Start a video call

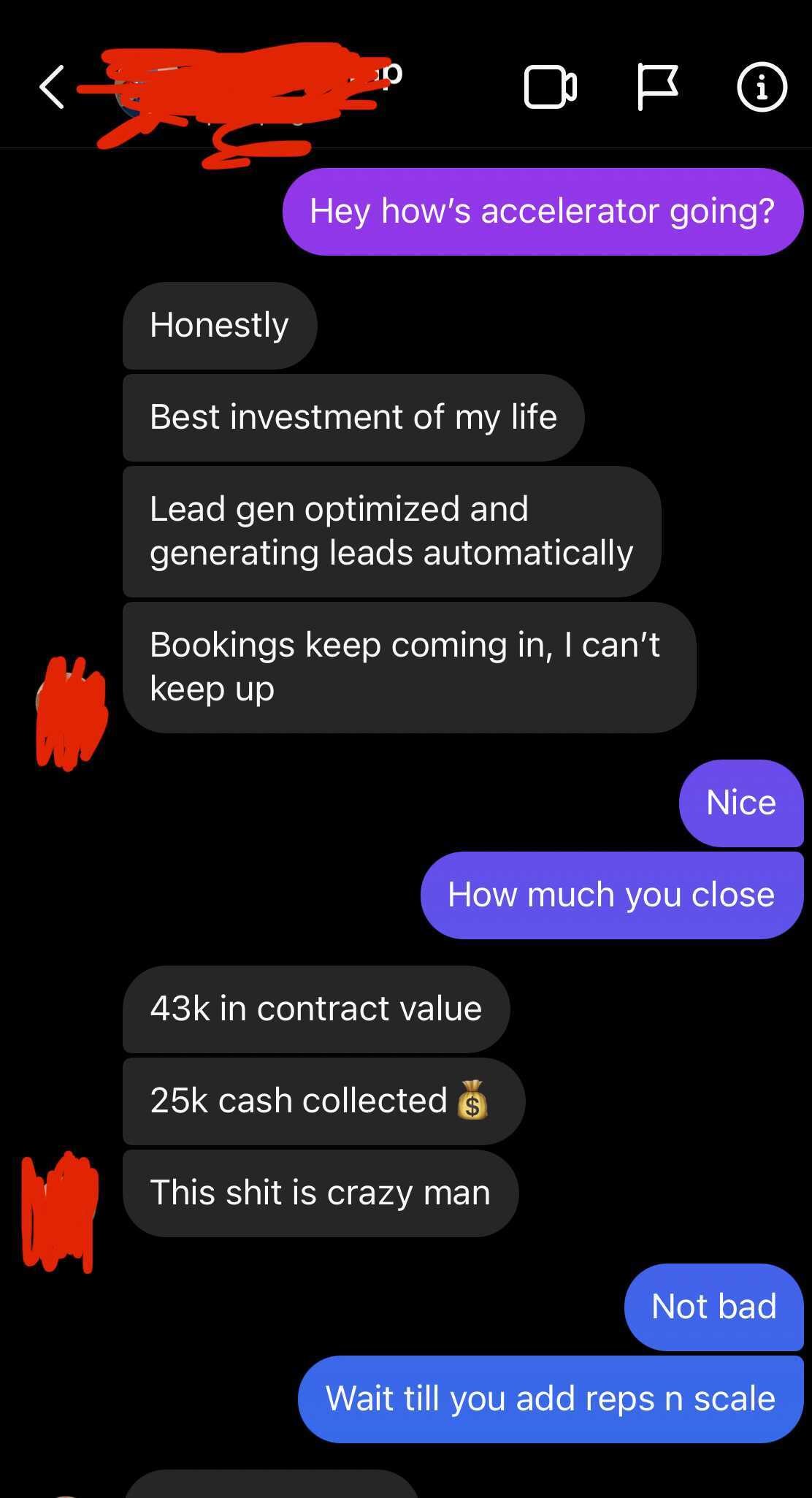[551, 88]
